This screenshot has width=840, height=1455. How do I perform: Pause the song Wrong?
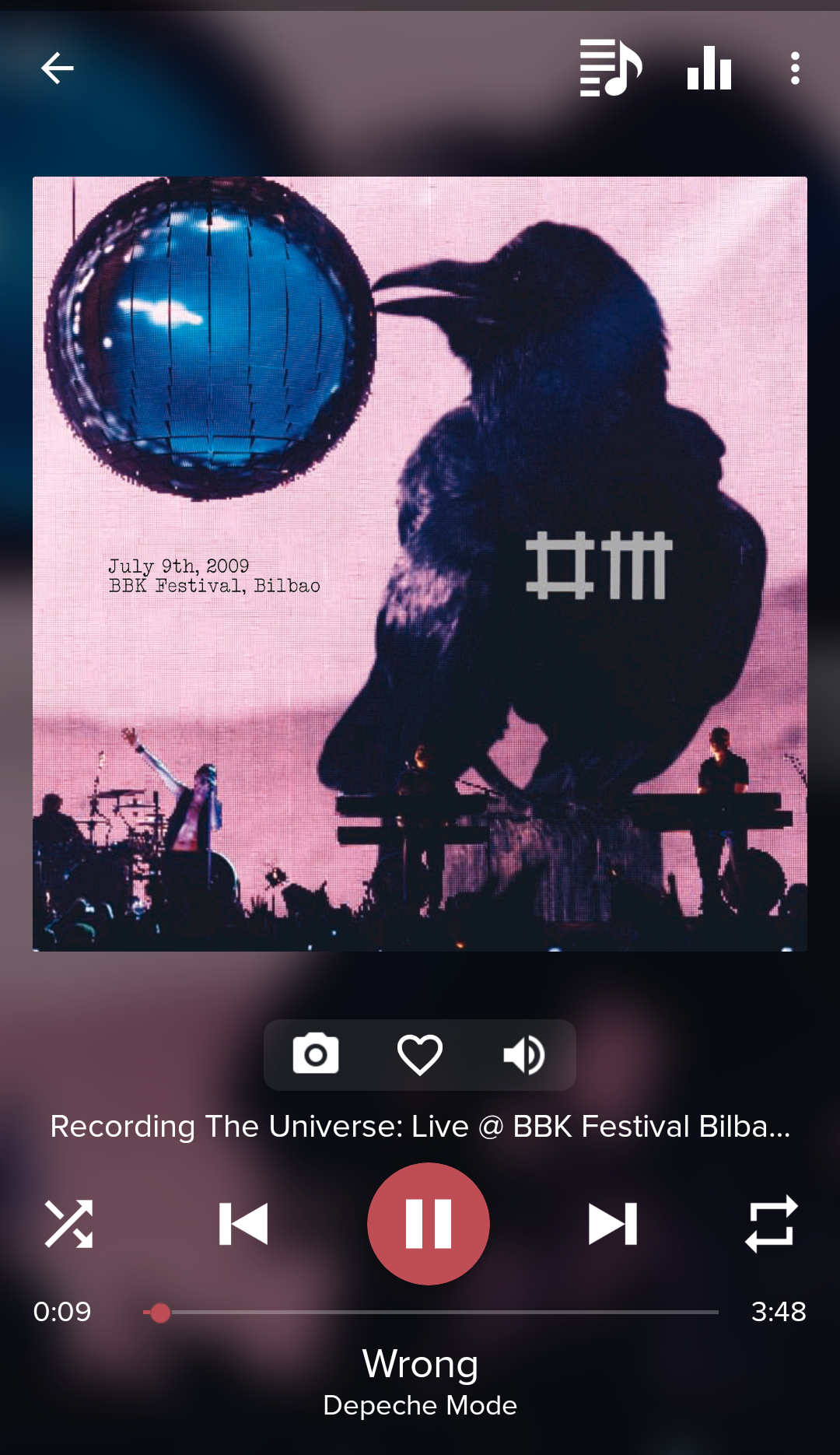click(x=428, y=1224)
